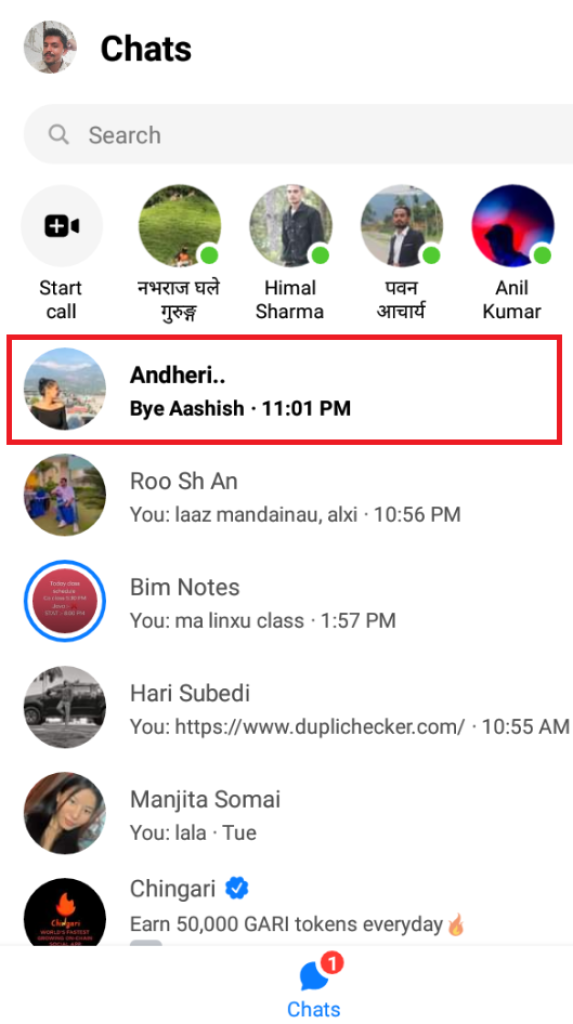573x1024 pixels.
Task: Open the Chingari sponsored message
Action: pos(286,908)
